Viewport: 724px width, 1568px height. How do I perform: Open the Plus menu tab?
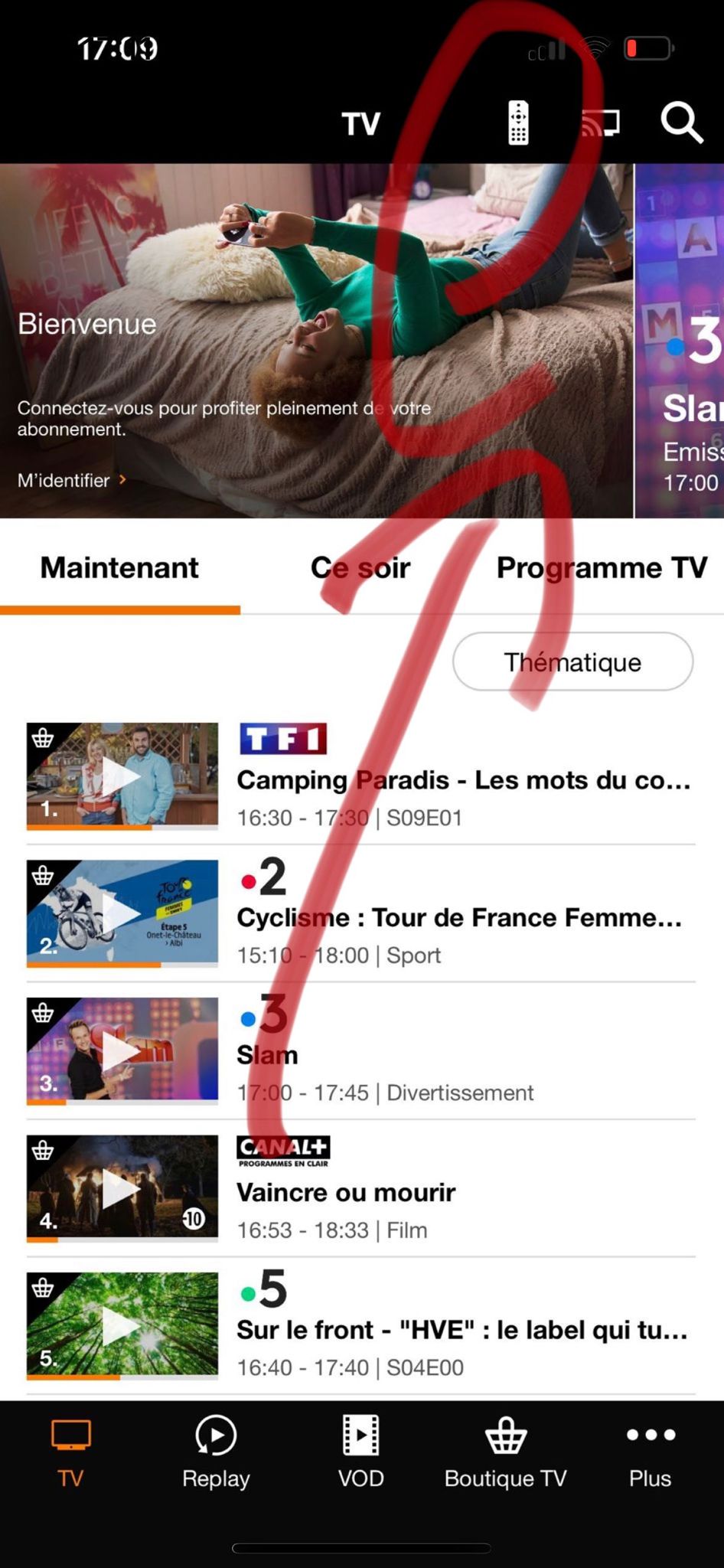[651, 1452]
